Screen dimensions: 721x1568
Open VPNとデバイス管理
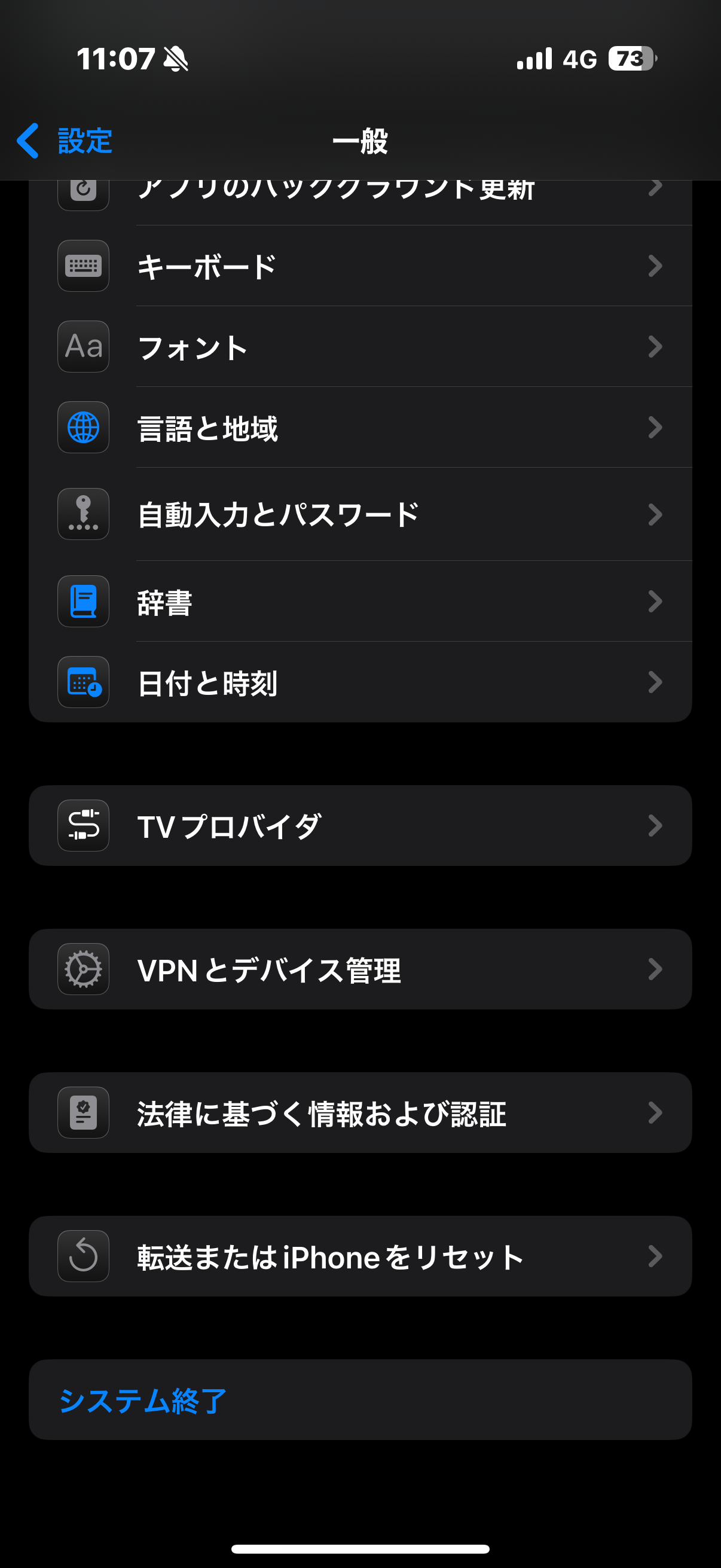coord(360,969)
